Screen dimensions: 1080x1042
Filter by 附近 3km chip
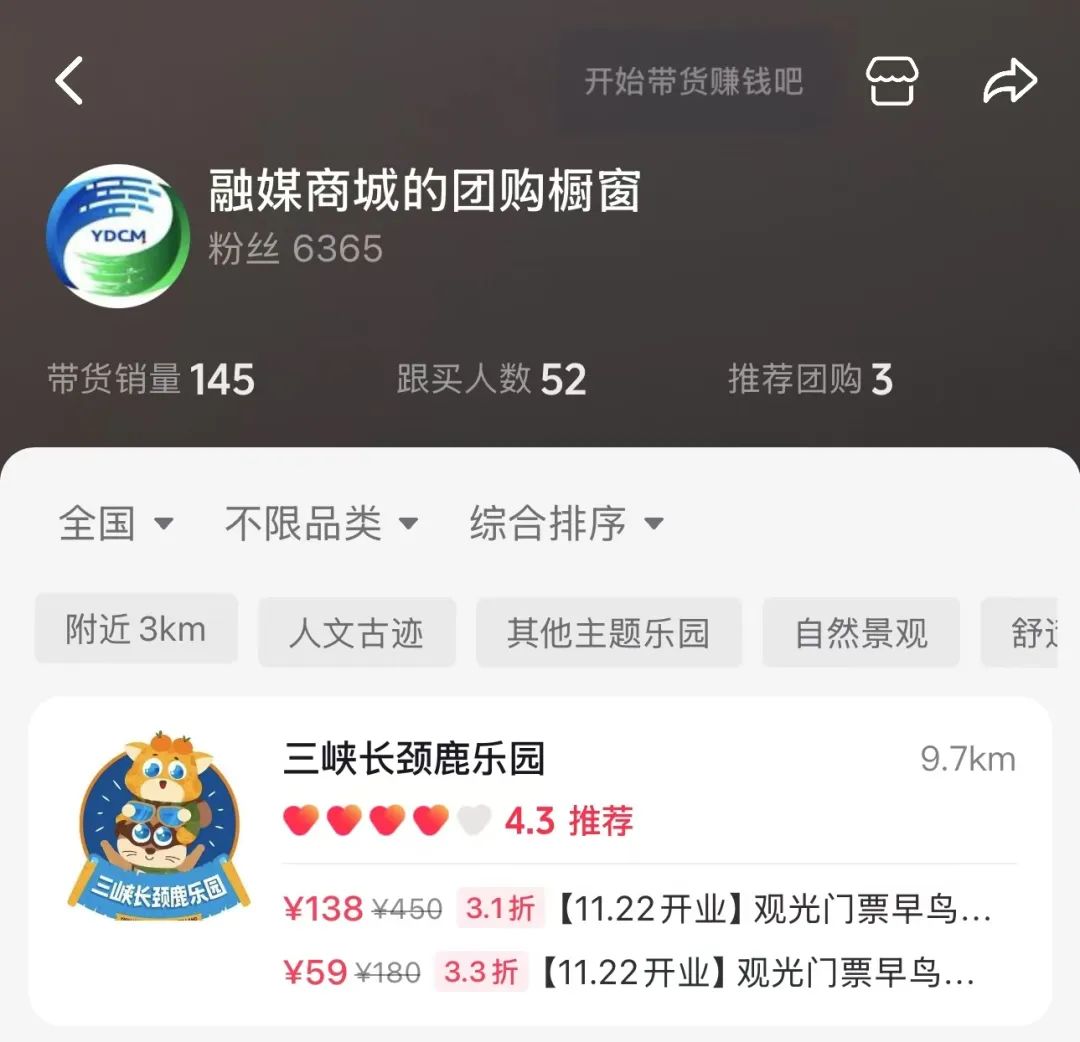136,630
